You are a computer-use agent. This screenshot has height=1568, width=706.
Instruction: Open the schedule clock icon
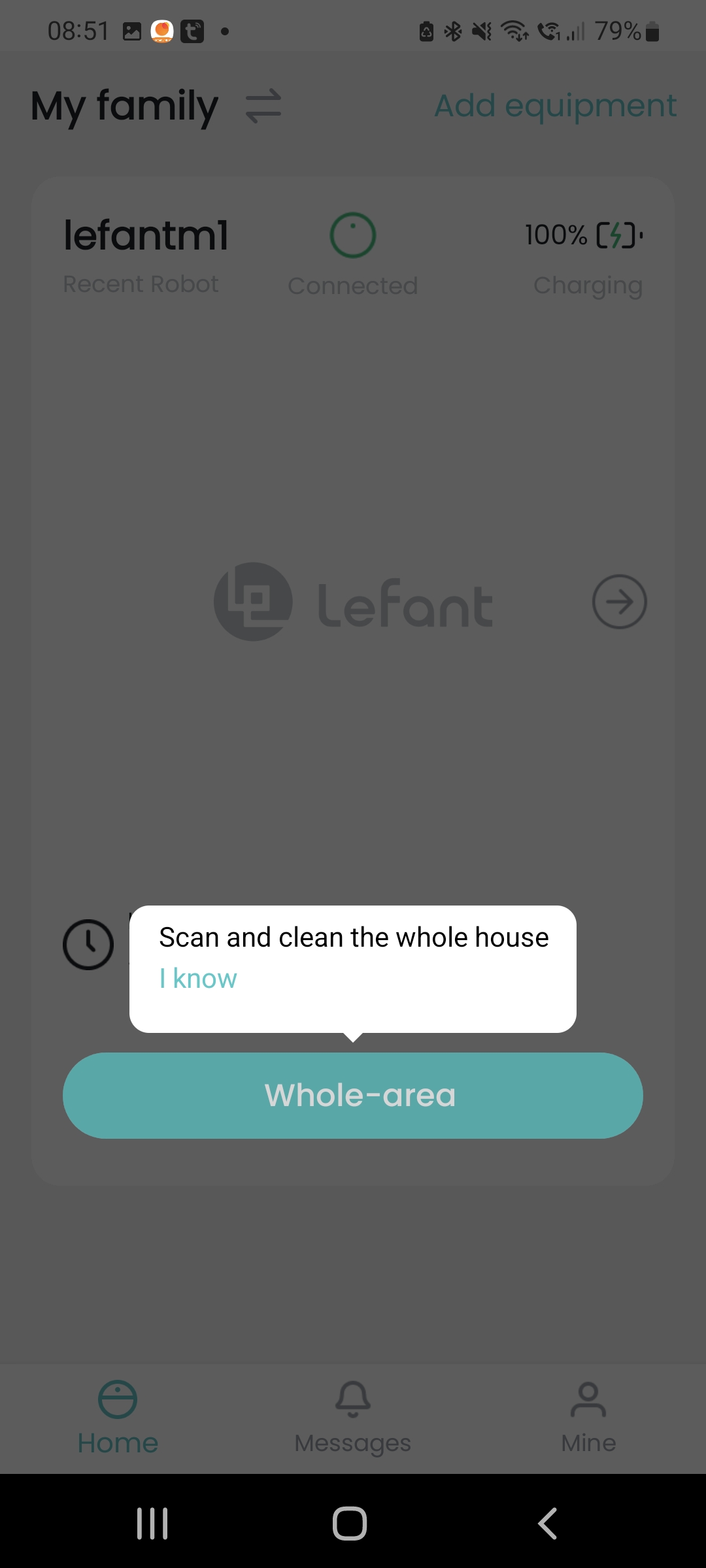[x=88, y=945]
